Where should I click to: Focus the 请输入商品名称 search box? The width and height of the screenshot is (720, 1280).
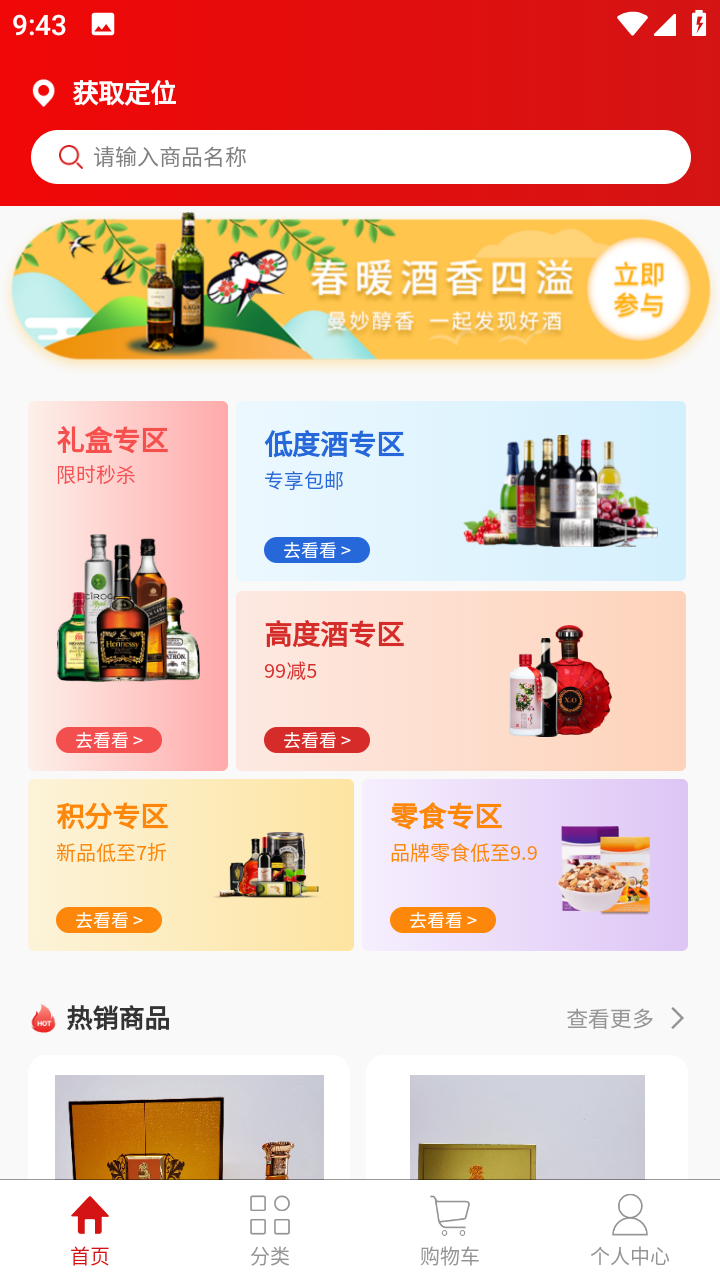(361, 157)
